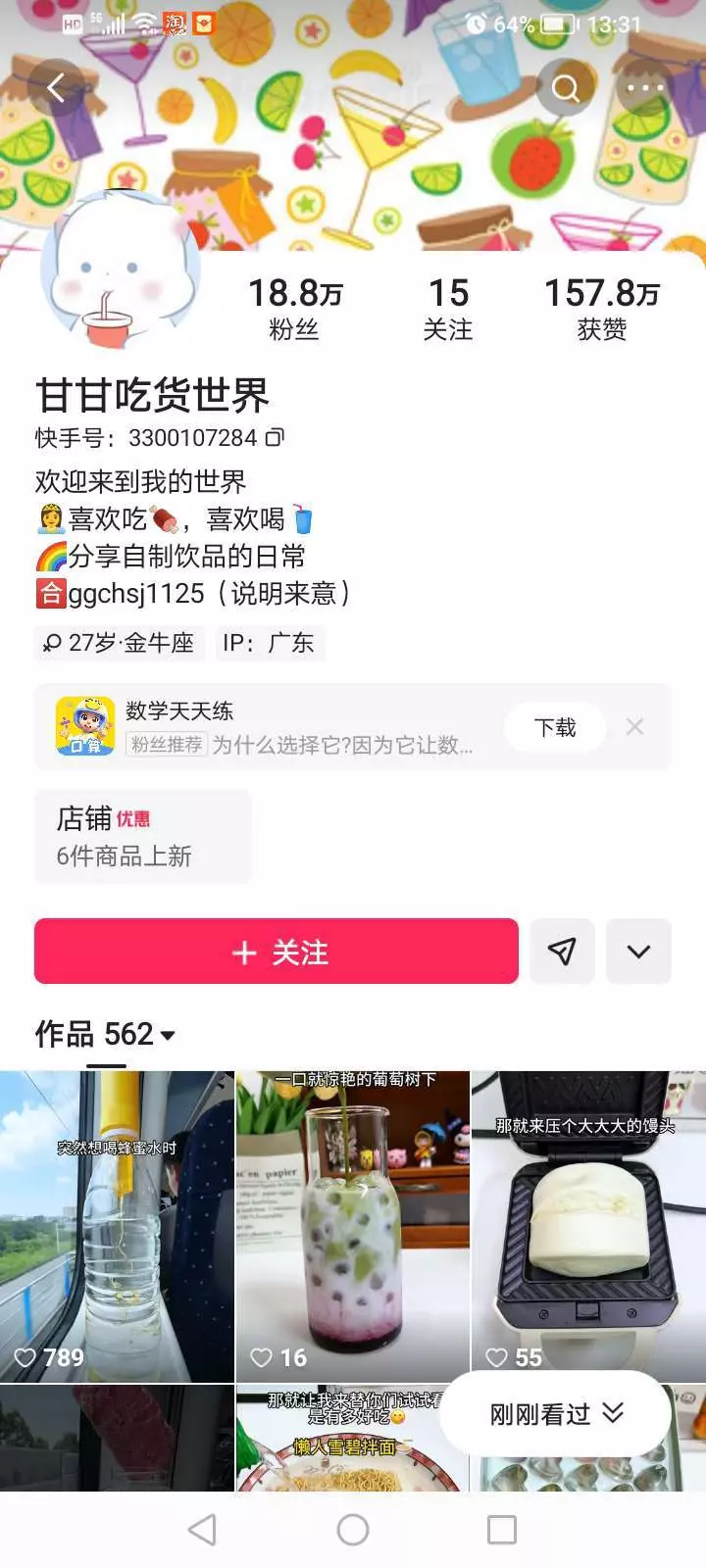
Task: Open the video 突然想喝蜂蜜水时
Action: click(117, 1226)
